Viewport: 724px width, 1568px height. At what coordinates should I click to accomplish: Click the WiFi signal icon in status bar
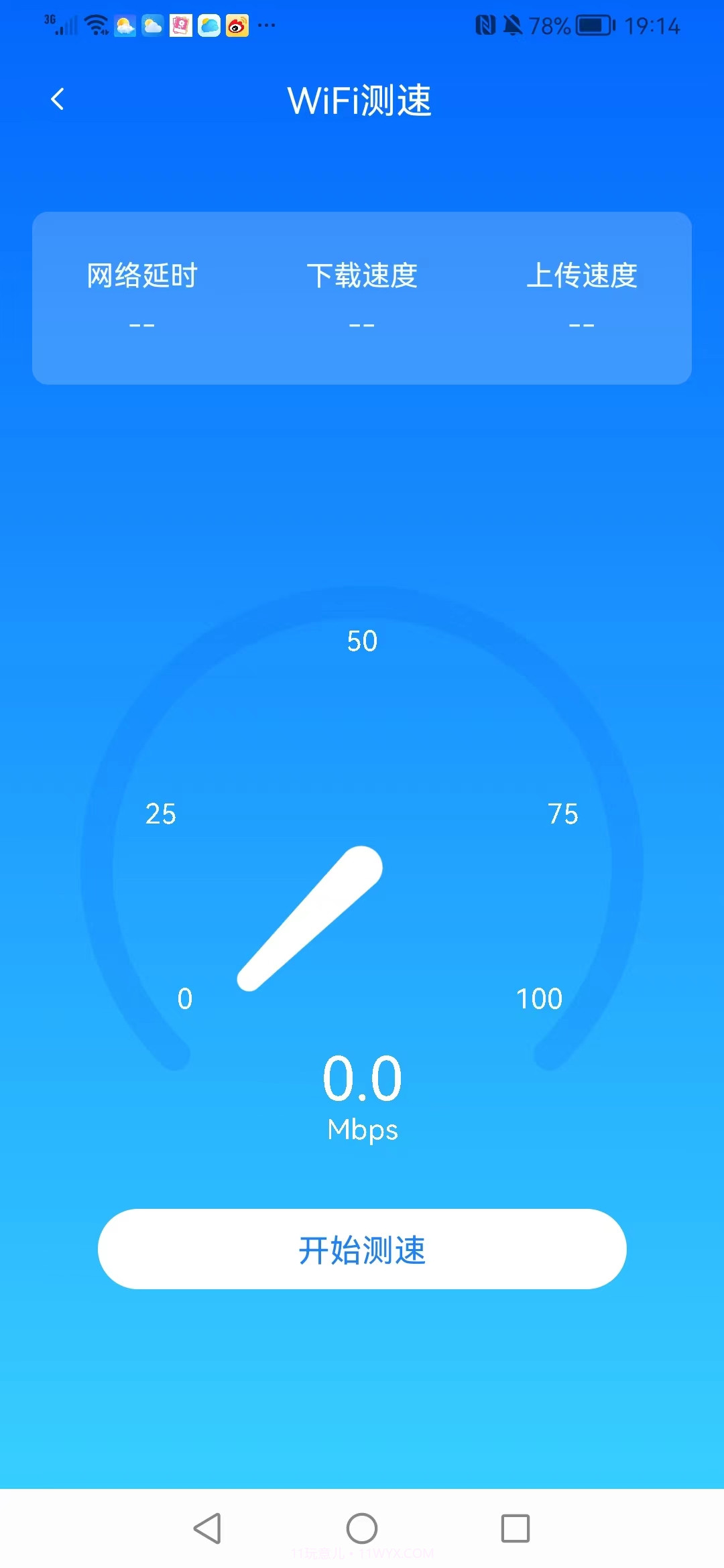(x=95, y=24)
